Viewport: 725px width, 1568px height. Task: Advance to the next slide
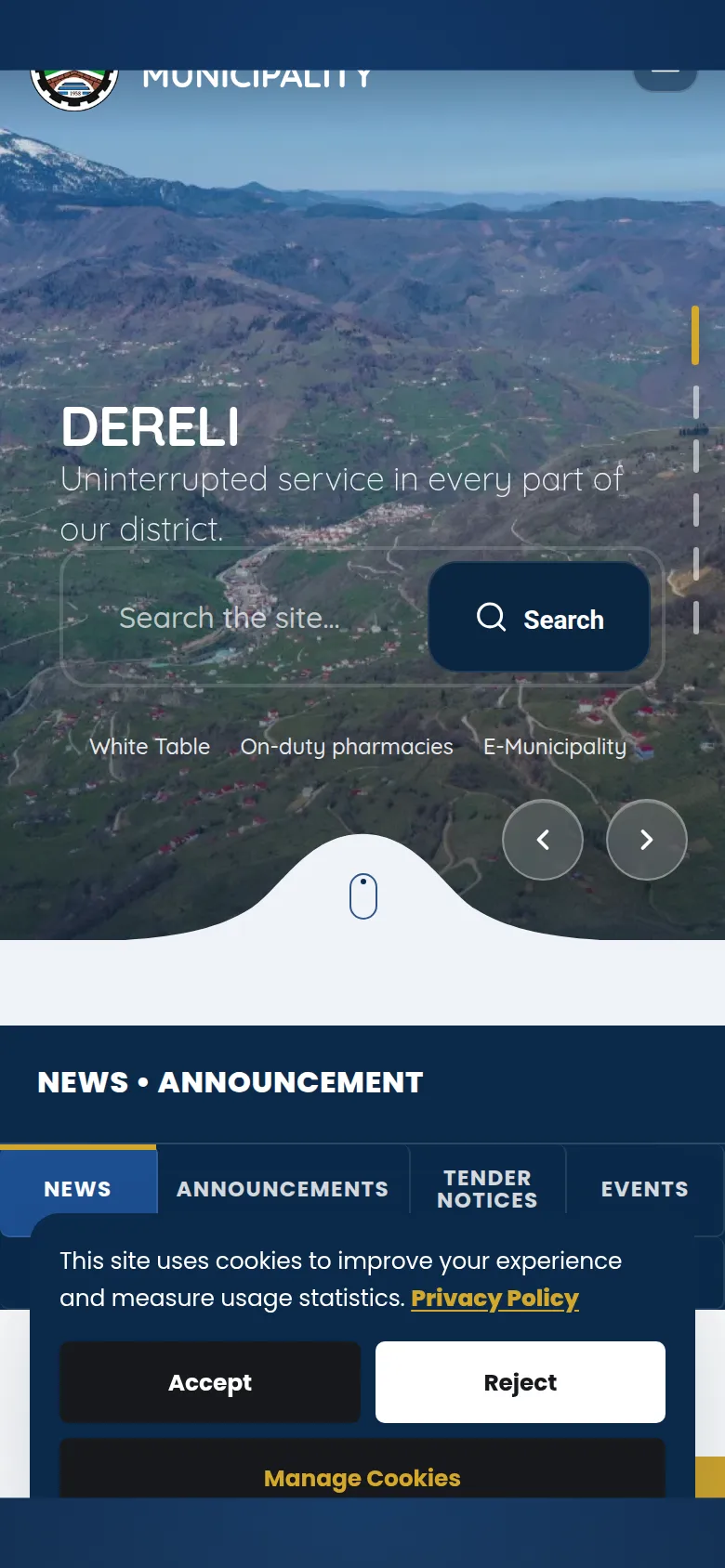coord(647,840)
